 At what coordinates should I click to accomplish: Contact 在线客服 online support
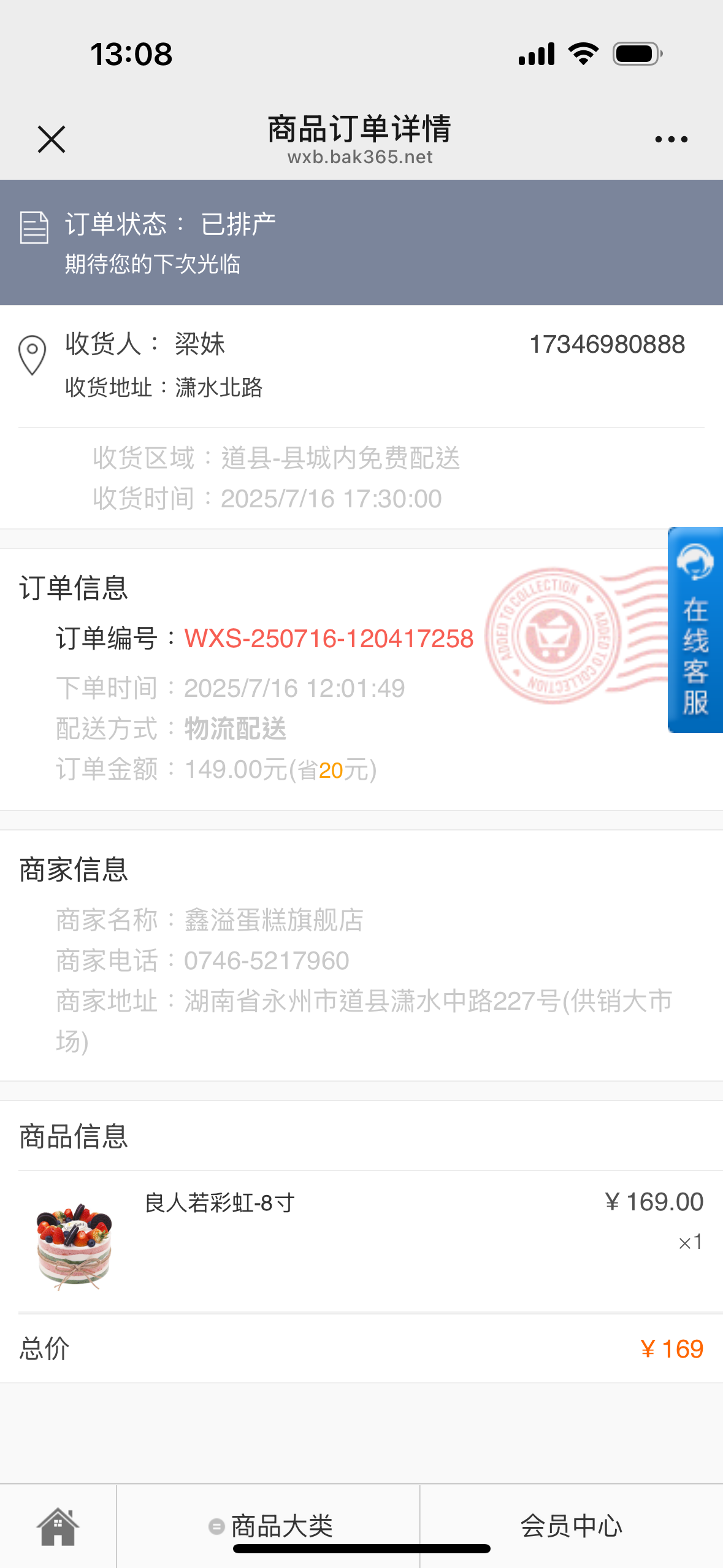[695, 630]
